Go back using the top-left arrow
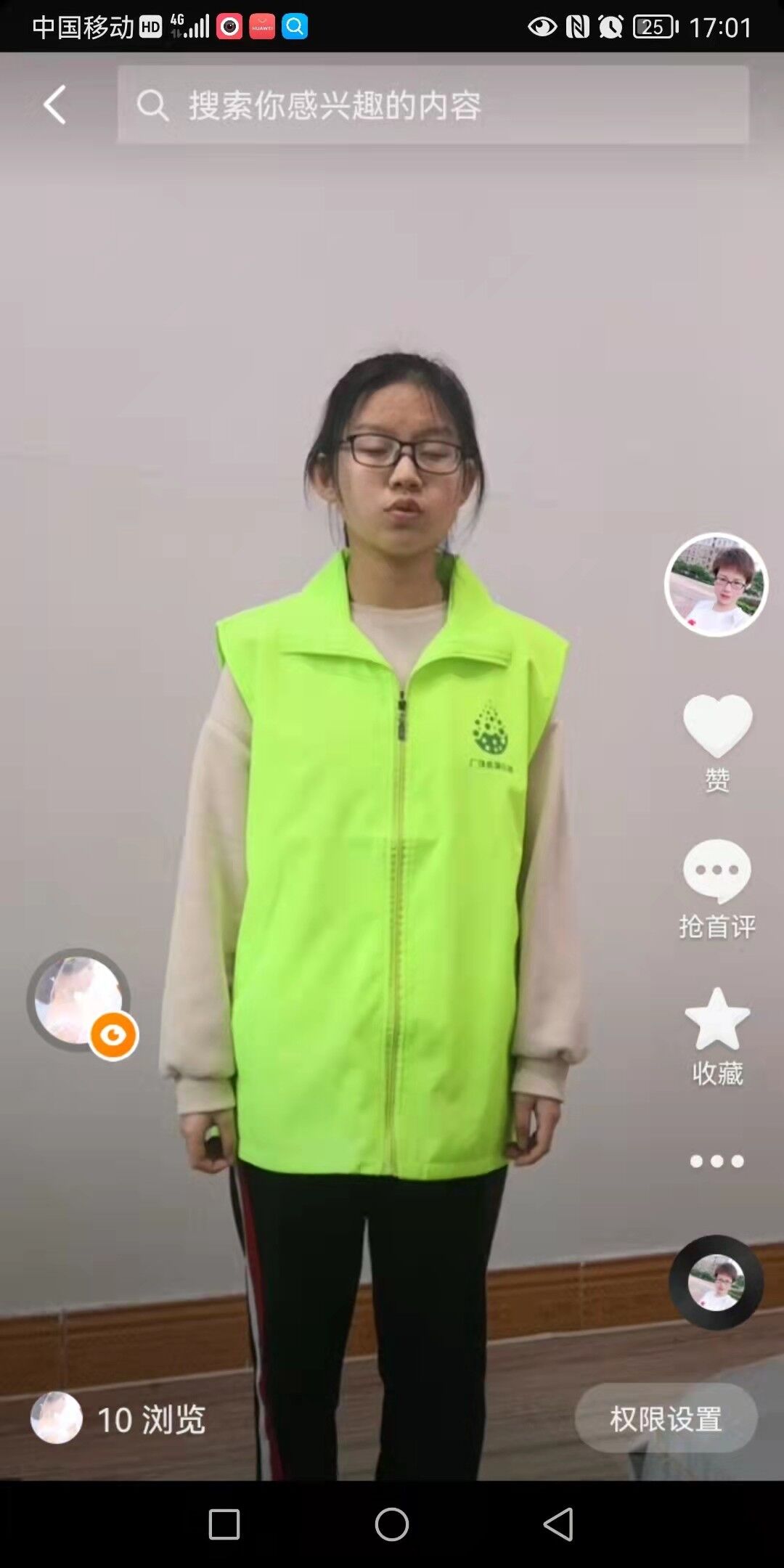 pos(54,105)
